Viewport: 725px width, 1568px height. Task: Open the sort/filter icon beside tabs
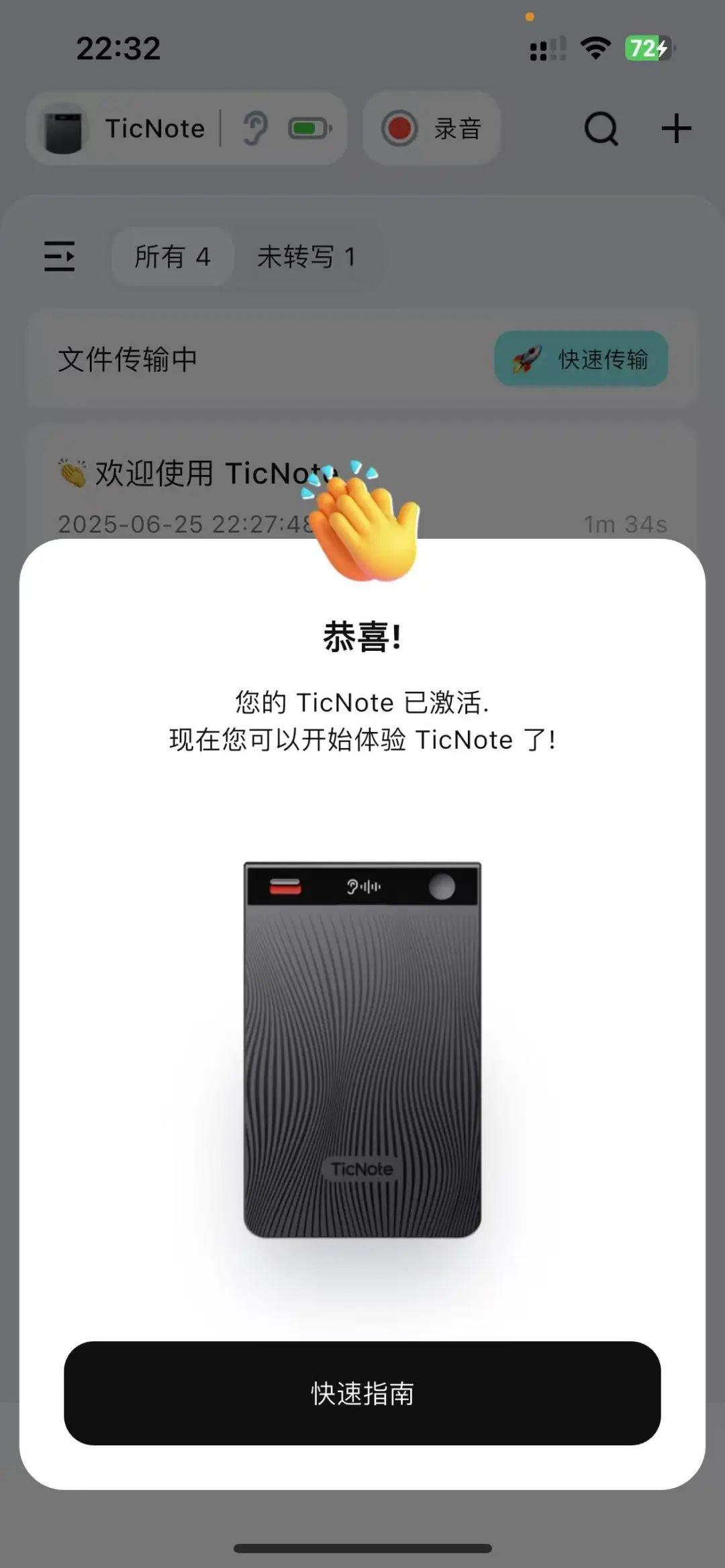[59, 256]
